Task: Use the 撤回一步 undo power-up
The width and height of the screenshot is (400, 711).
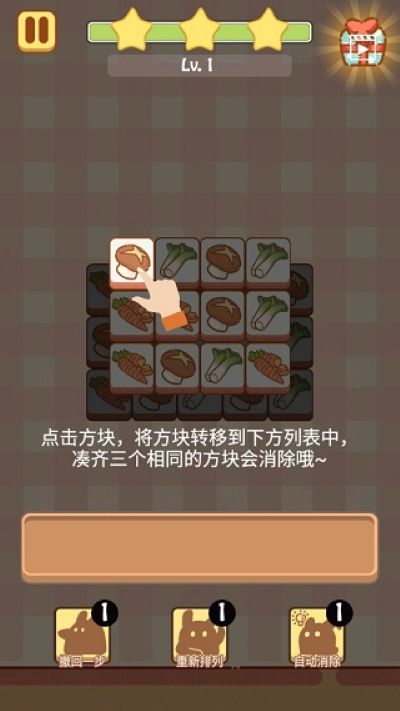Action: click(83, 638)
